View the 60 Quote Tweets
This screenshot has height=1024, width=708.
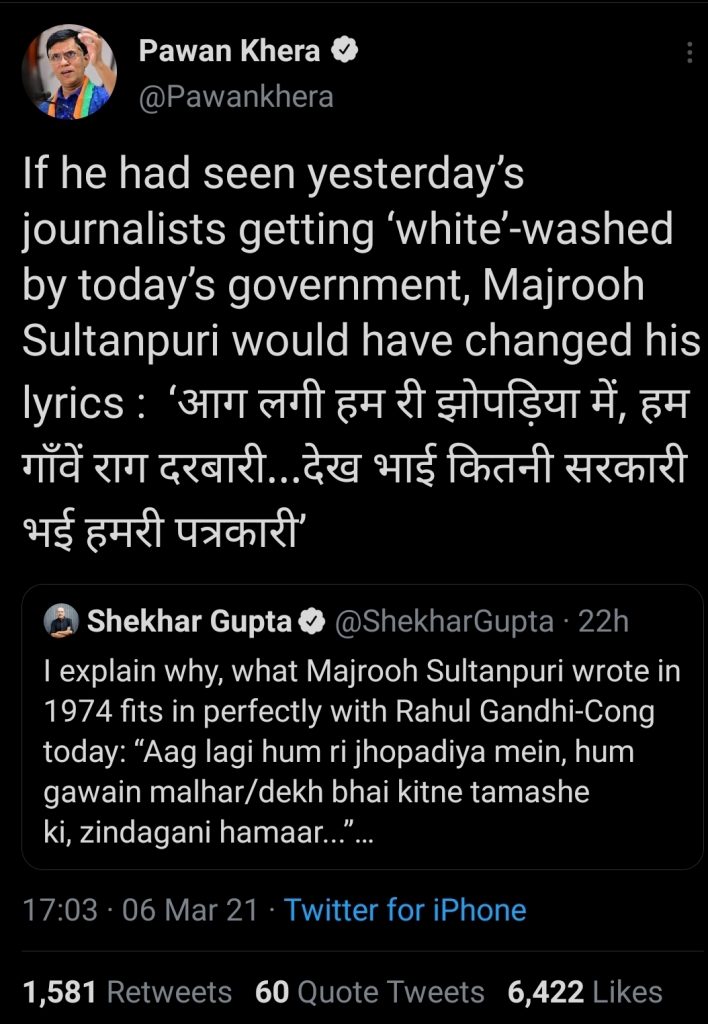tap(370, 992)
